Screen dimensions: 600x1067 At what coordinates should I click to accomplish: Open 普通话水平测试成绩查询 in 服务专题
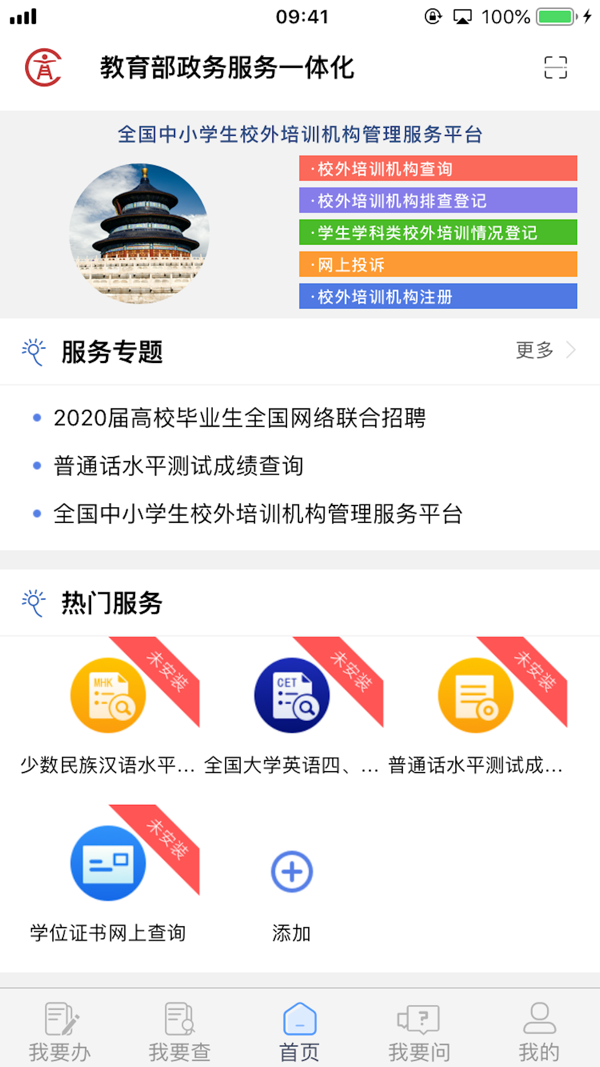tap(178, 466)
